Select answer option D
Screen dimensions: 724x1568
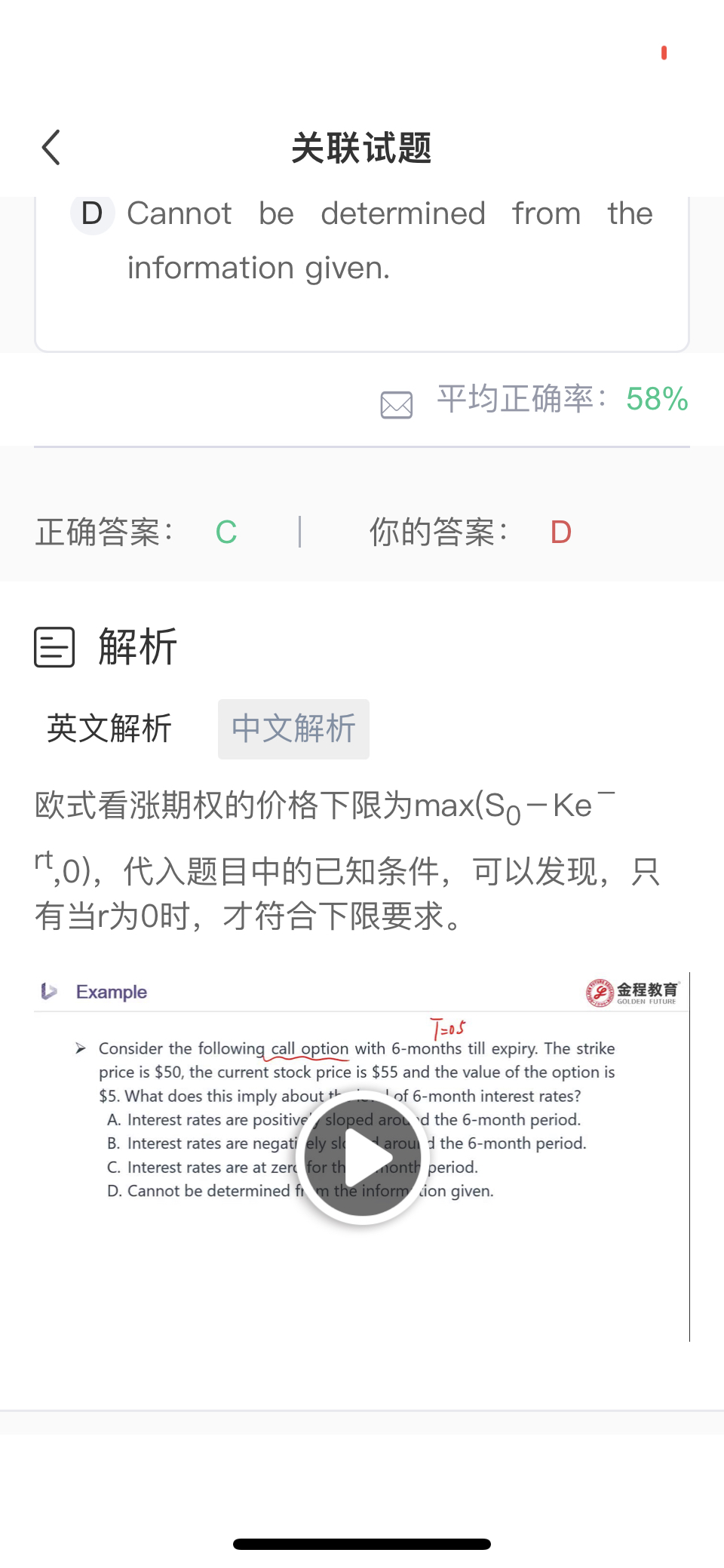coord(92,214)
